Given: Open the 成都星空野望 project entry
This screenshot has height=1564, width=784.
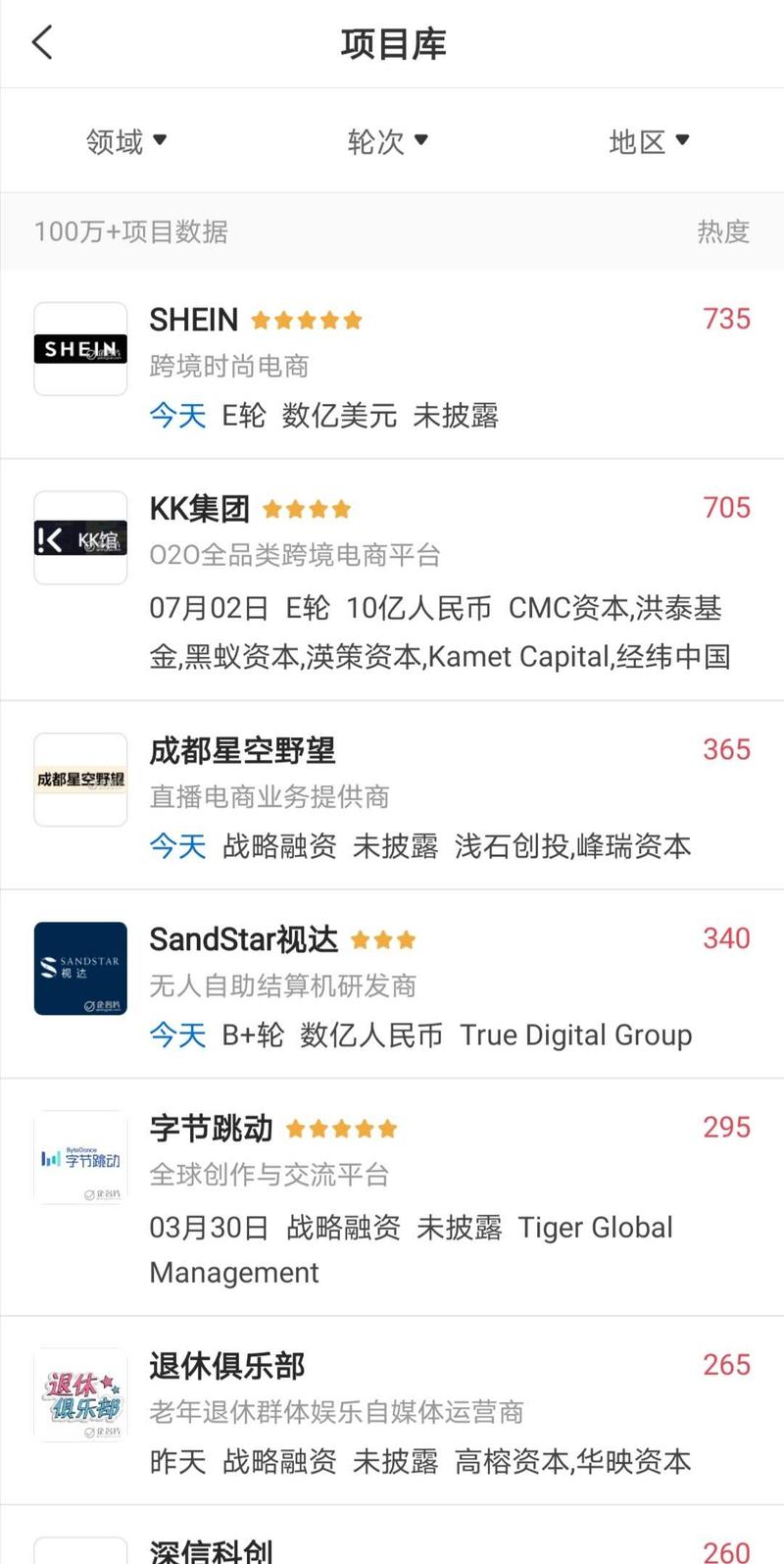Looking at the screenshot, I should (392, 794).
